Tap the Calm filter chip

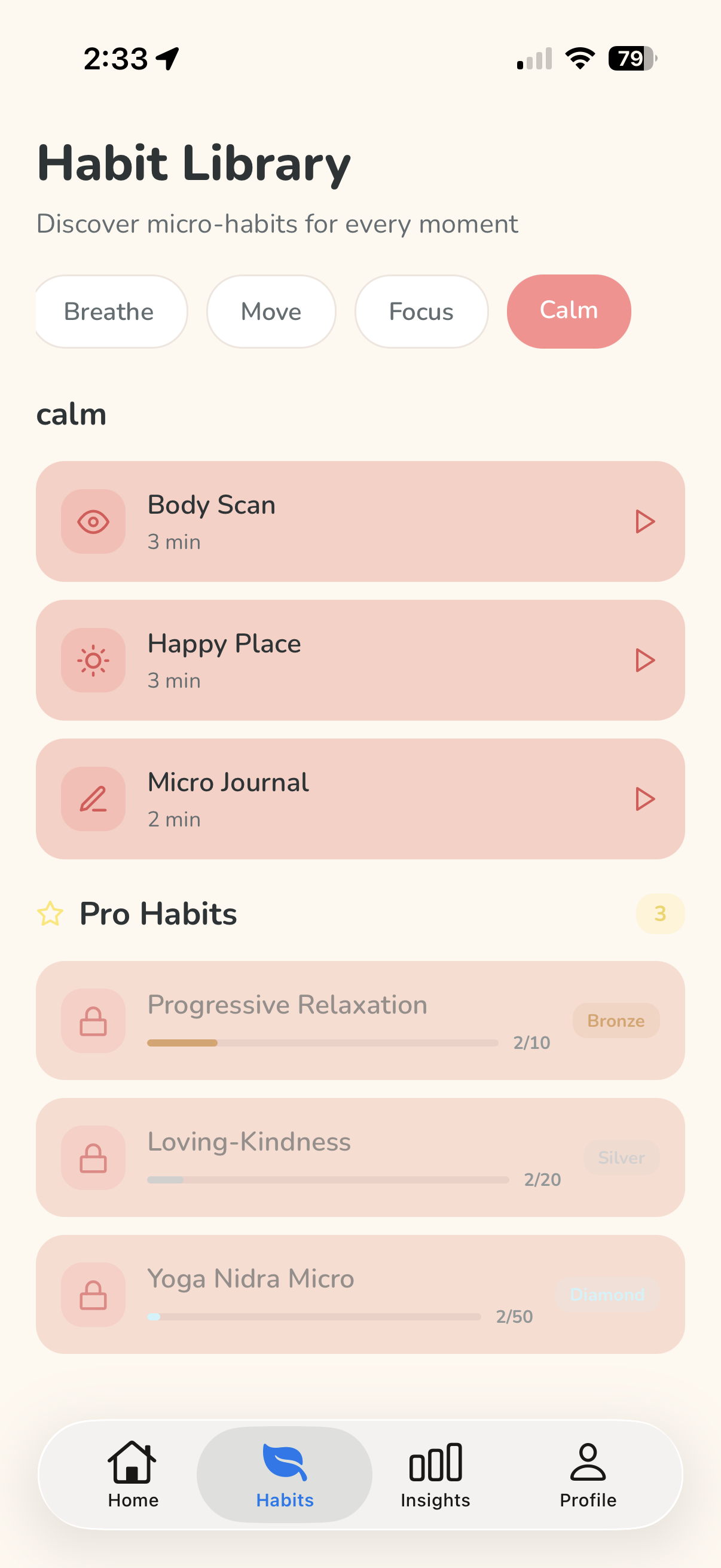coord(569,311)
